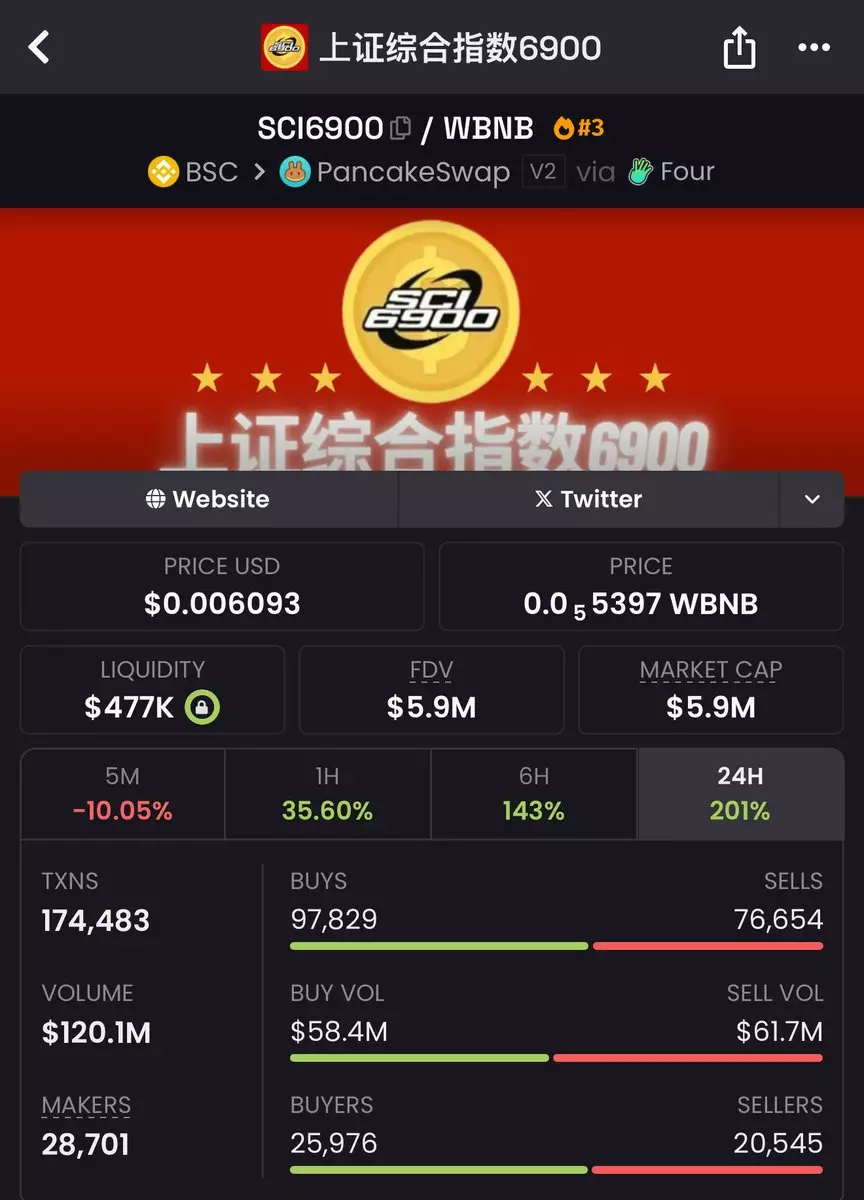Expand more links dropdown beside Twitter
This screenshot has height=1200, width=864.
[x=812, y=499]
